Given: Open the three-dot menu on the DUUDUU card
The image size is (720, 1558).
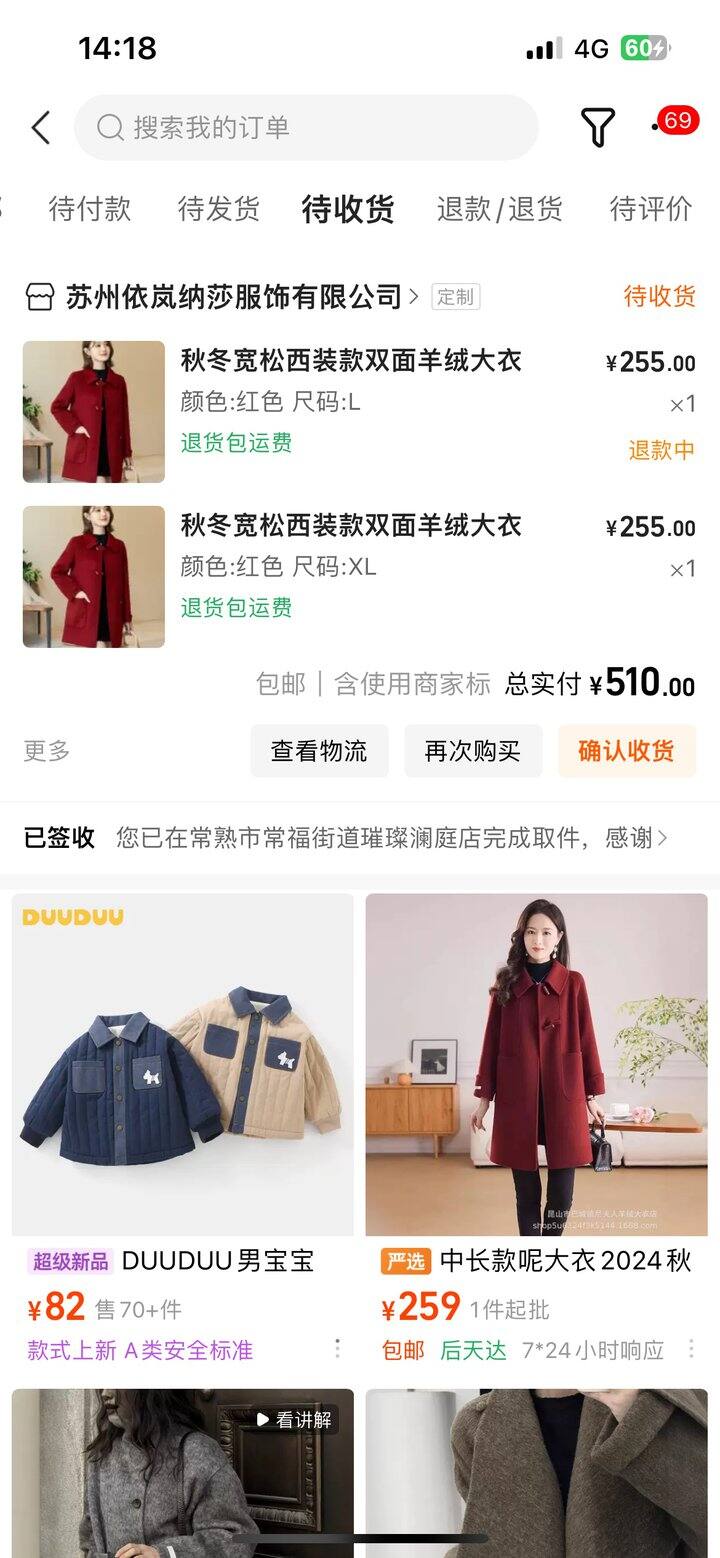Looking at the screenshot, I should coord(337,1349).
